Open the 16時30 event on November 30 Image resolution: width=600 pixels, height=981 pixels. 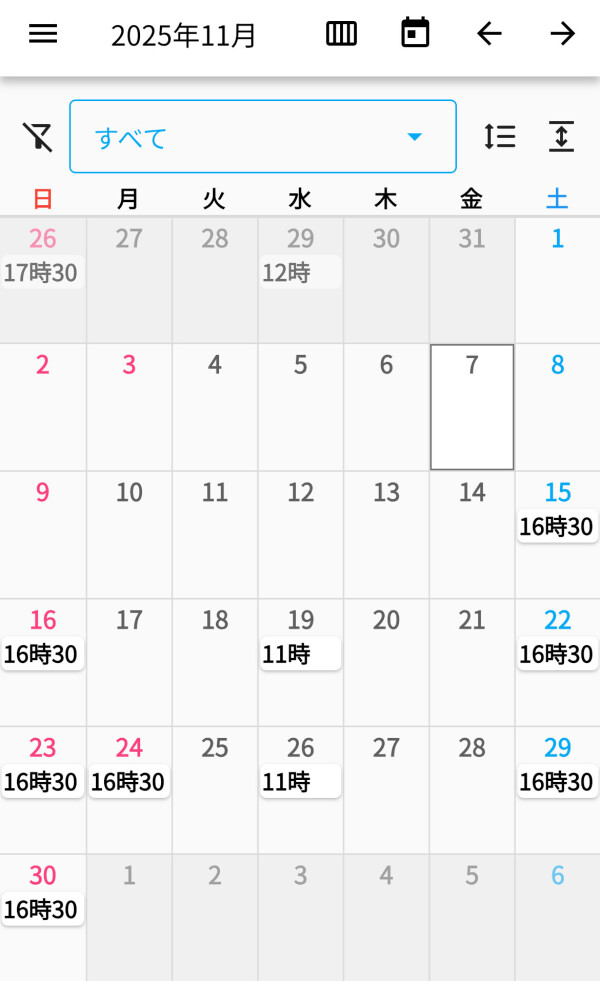click(x=41, y=910)
